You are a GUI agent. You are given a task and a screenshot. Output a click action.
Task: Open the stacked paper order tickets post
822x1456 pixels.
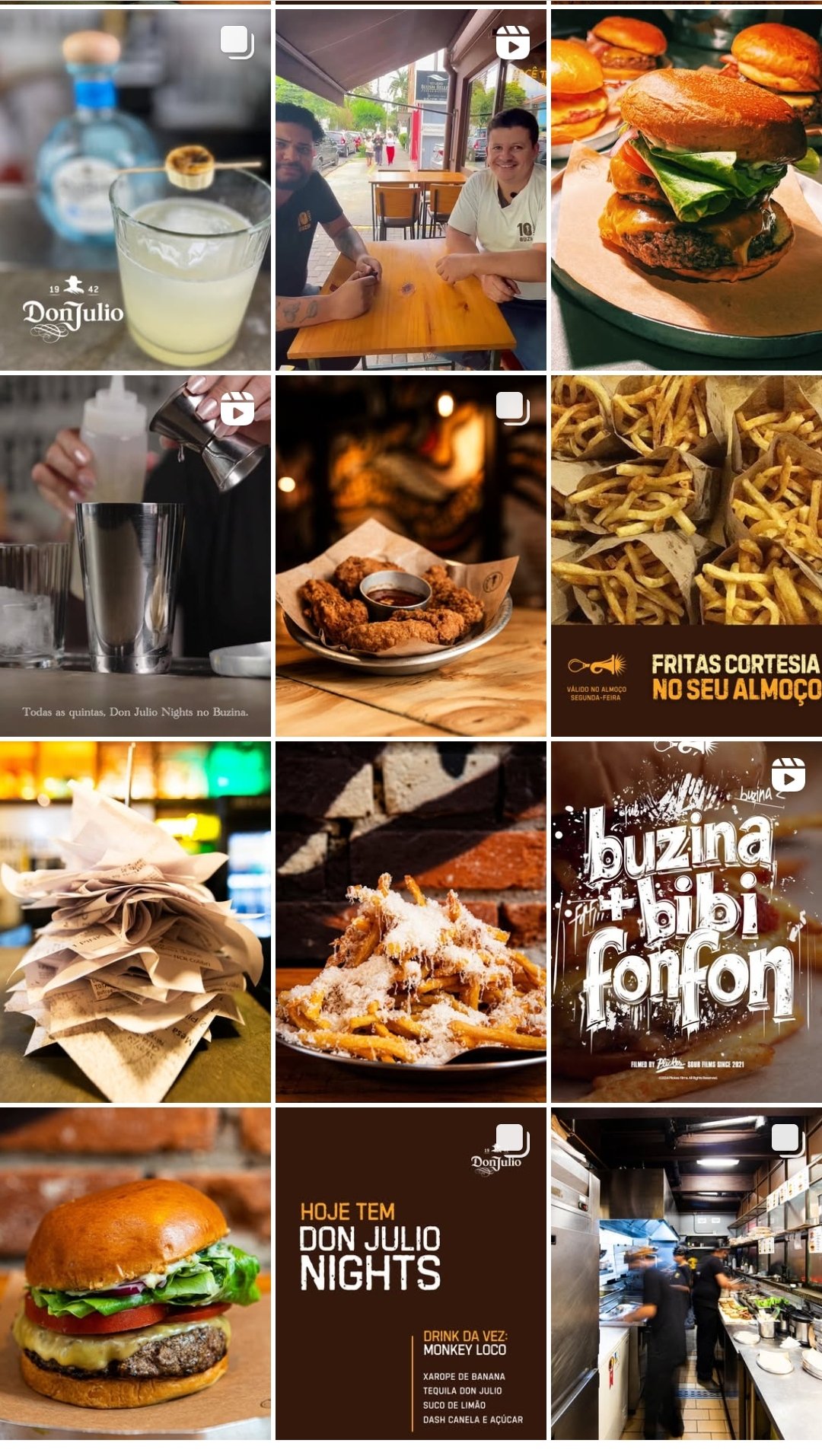tap(135, 922)
